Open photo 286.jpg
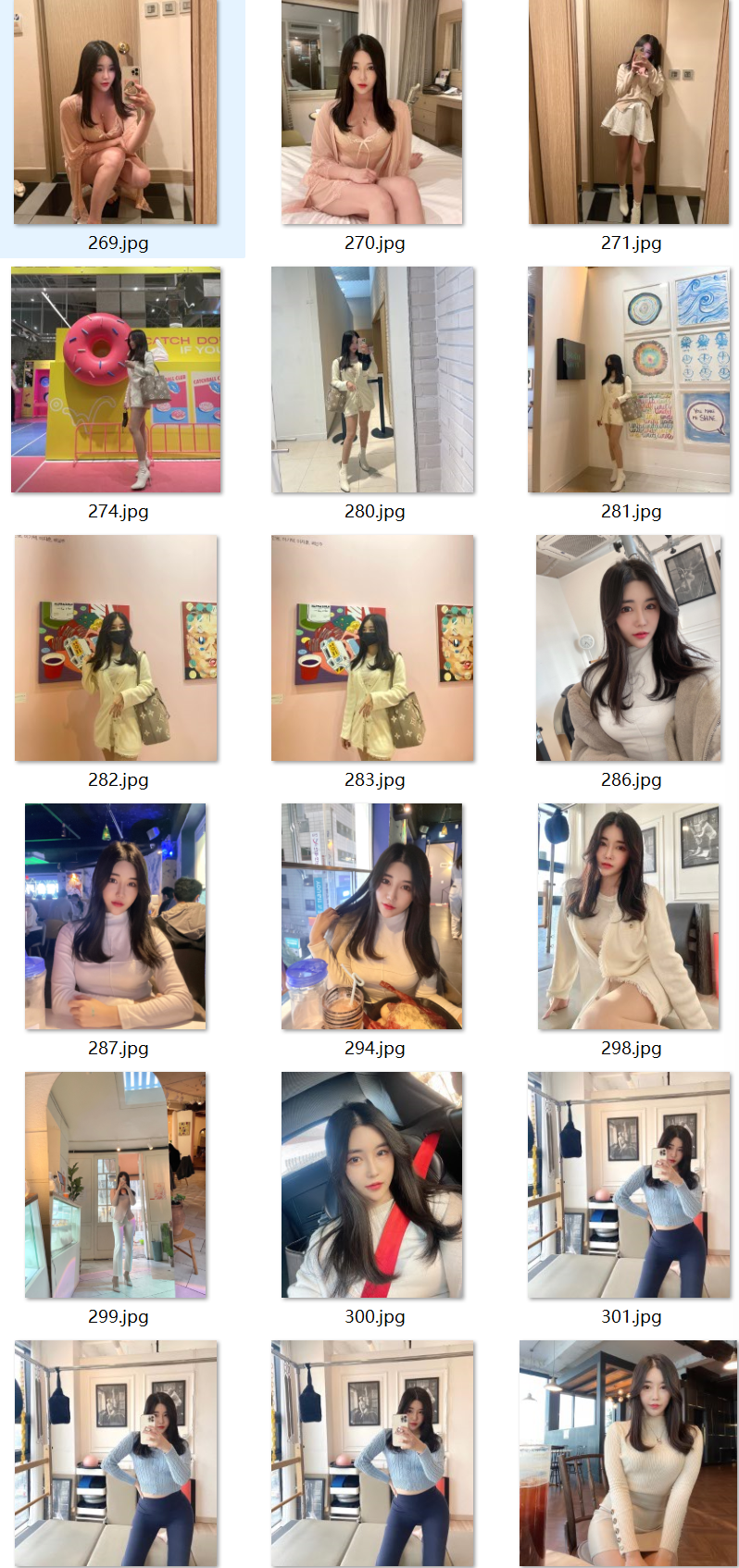The width and height of the screenshot is (739, 1568). pos(629,648)
